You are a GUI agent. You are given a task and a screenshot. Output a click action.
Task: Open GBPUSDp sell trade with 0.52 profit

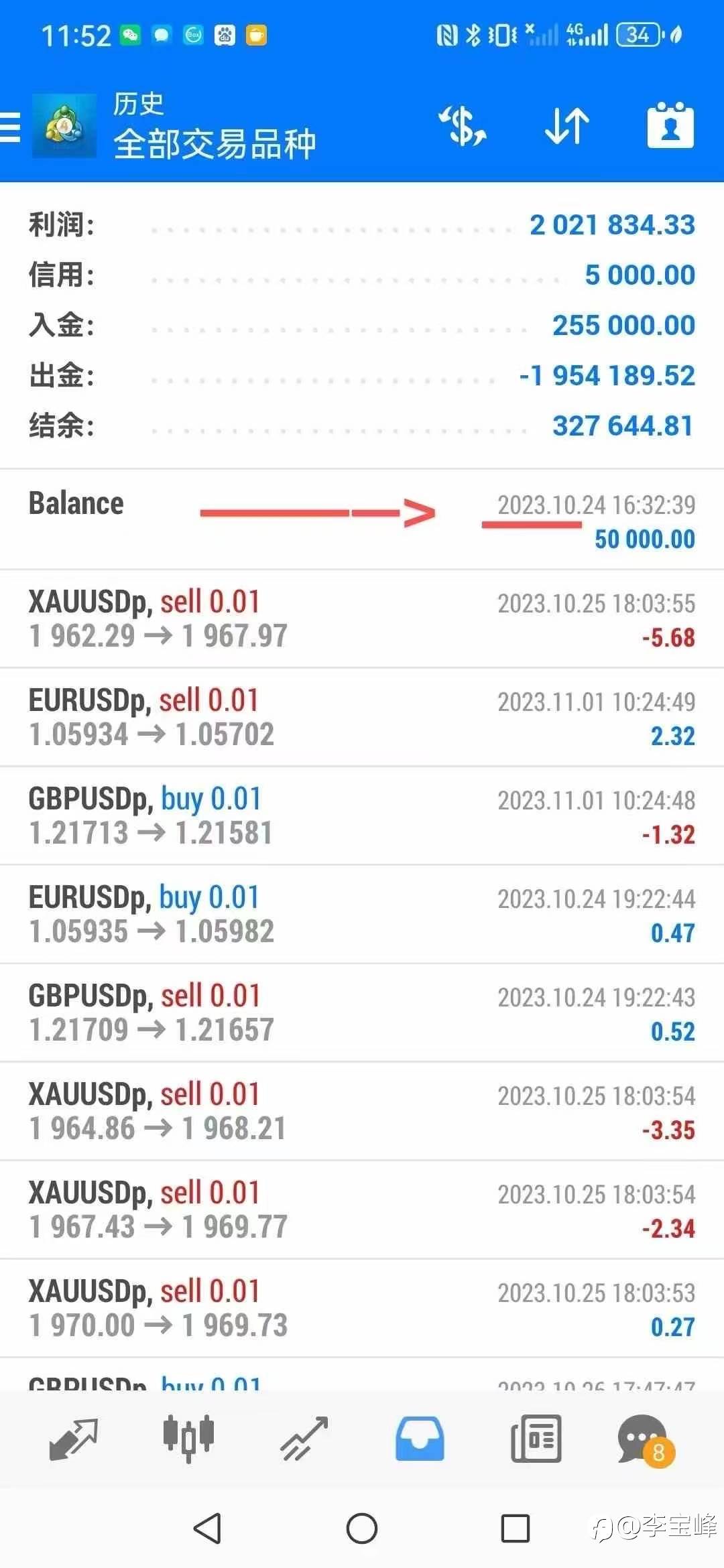click(x=362, y=1013)
